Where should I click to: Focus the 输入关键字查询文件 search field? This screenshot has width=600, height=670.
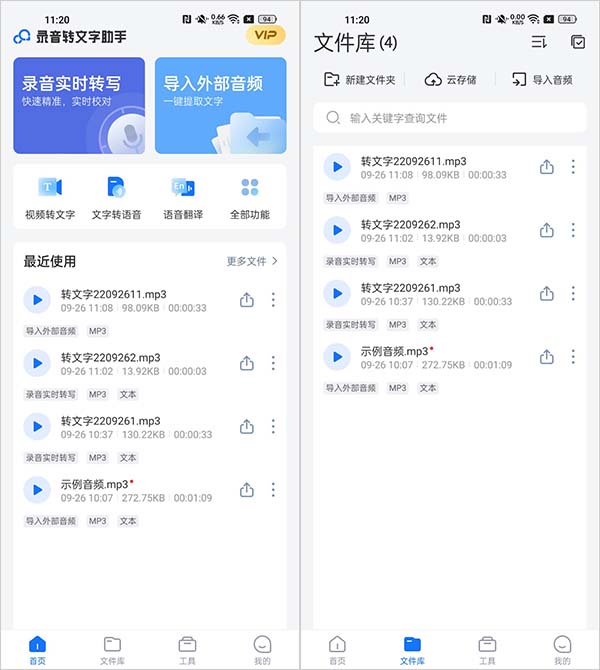click(x=450, y=118)
